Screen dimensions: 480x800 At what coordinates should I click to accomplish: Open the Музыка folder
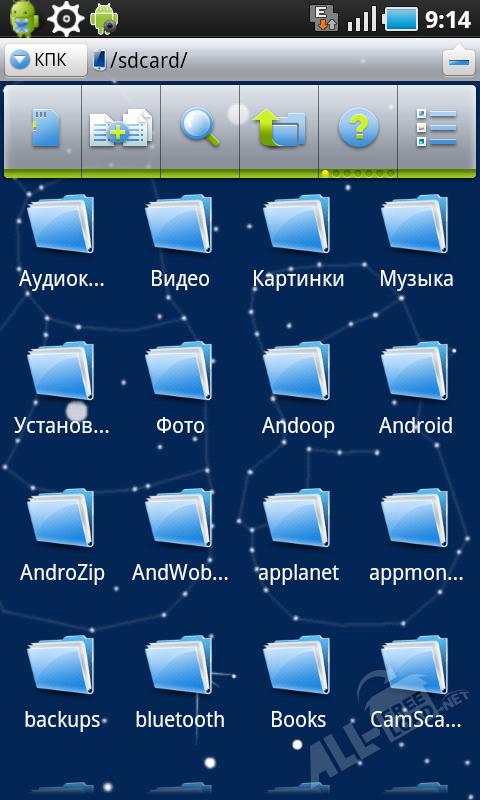[x=416, y=241]
